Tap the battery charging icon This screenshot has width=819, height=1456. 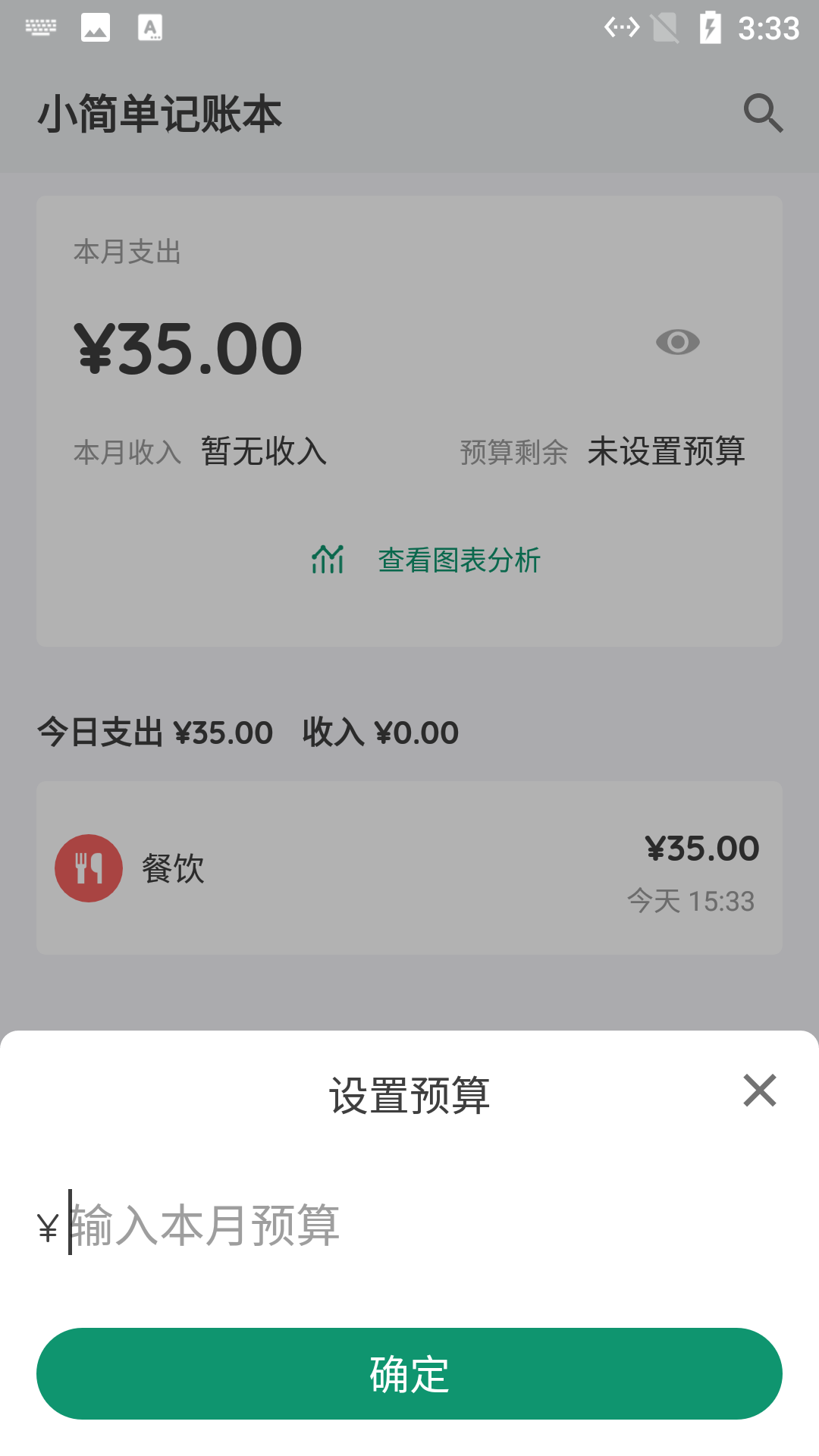[710, 27]
